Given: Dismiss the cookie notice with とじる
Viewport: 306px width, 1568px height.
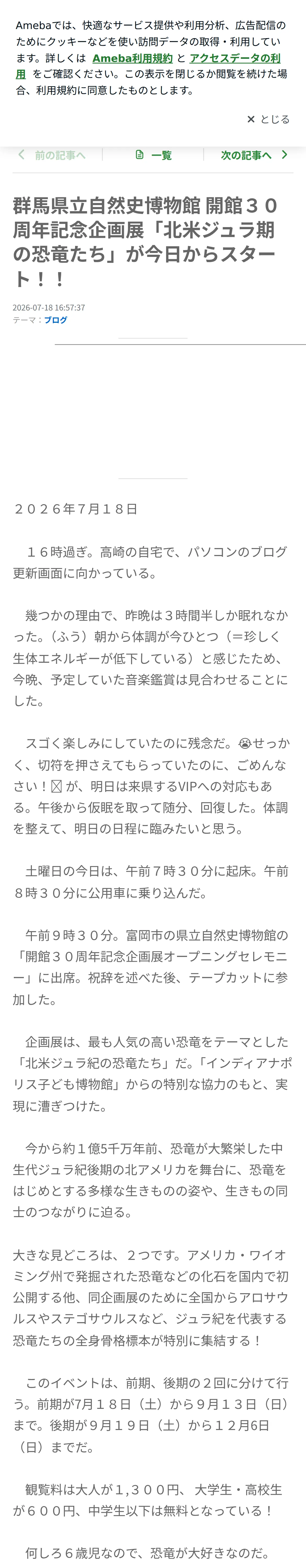Looking at the screenshot, I should pyautogui.click(x=268, y=119).
